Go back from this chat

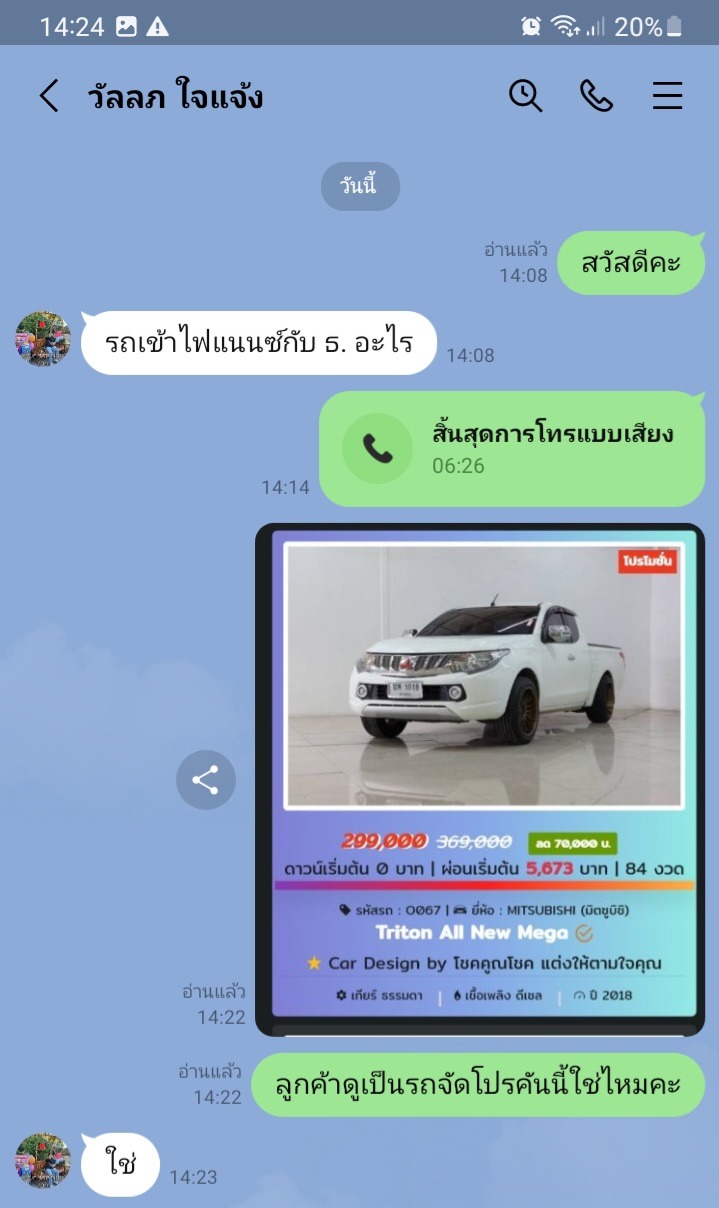point(49,96)
